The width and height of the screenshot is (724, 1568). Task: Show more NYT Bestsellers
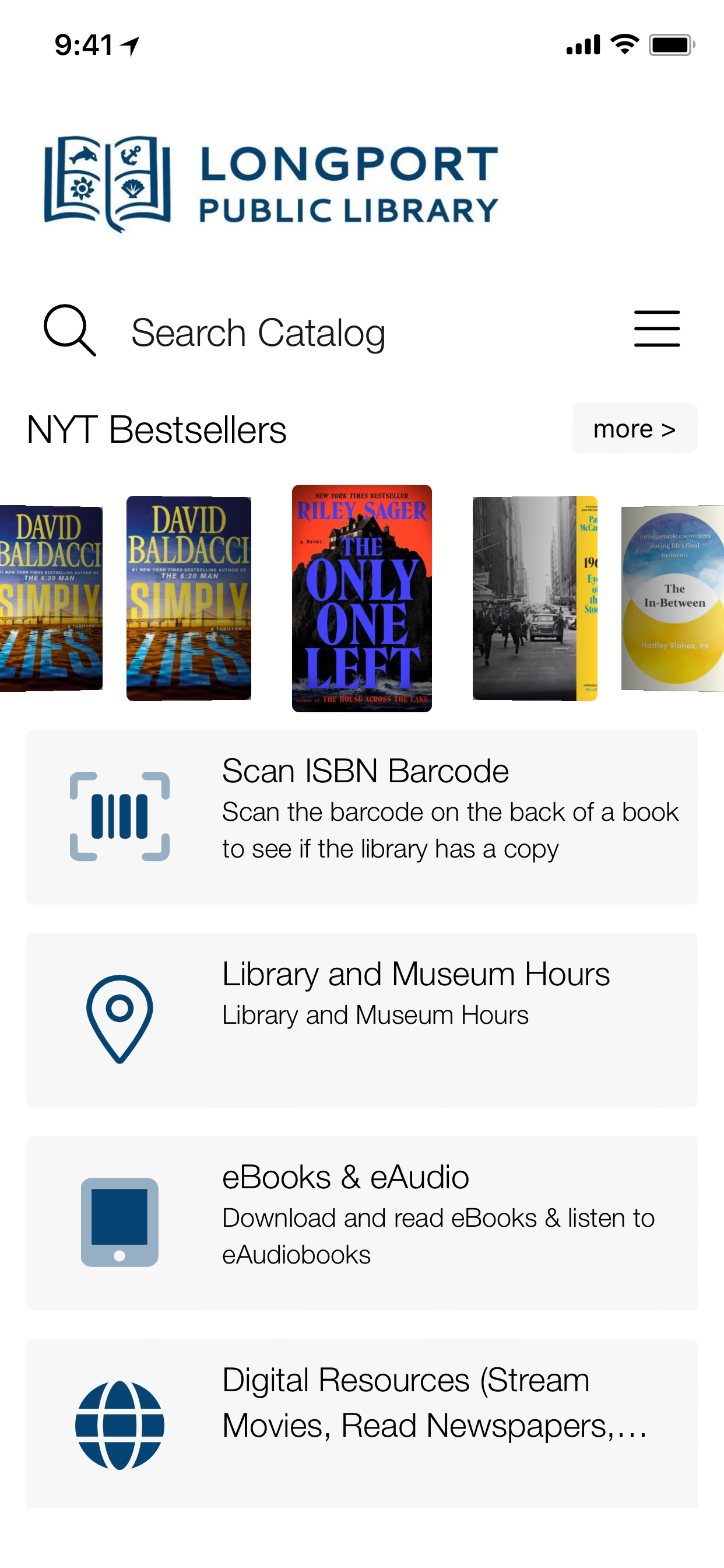point(634,429)
